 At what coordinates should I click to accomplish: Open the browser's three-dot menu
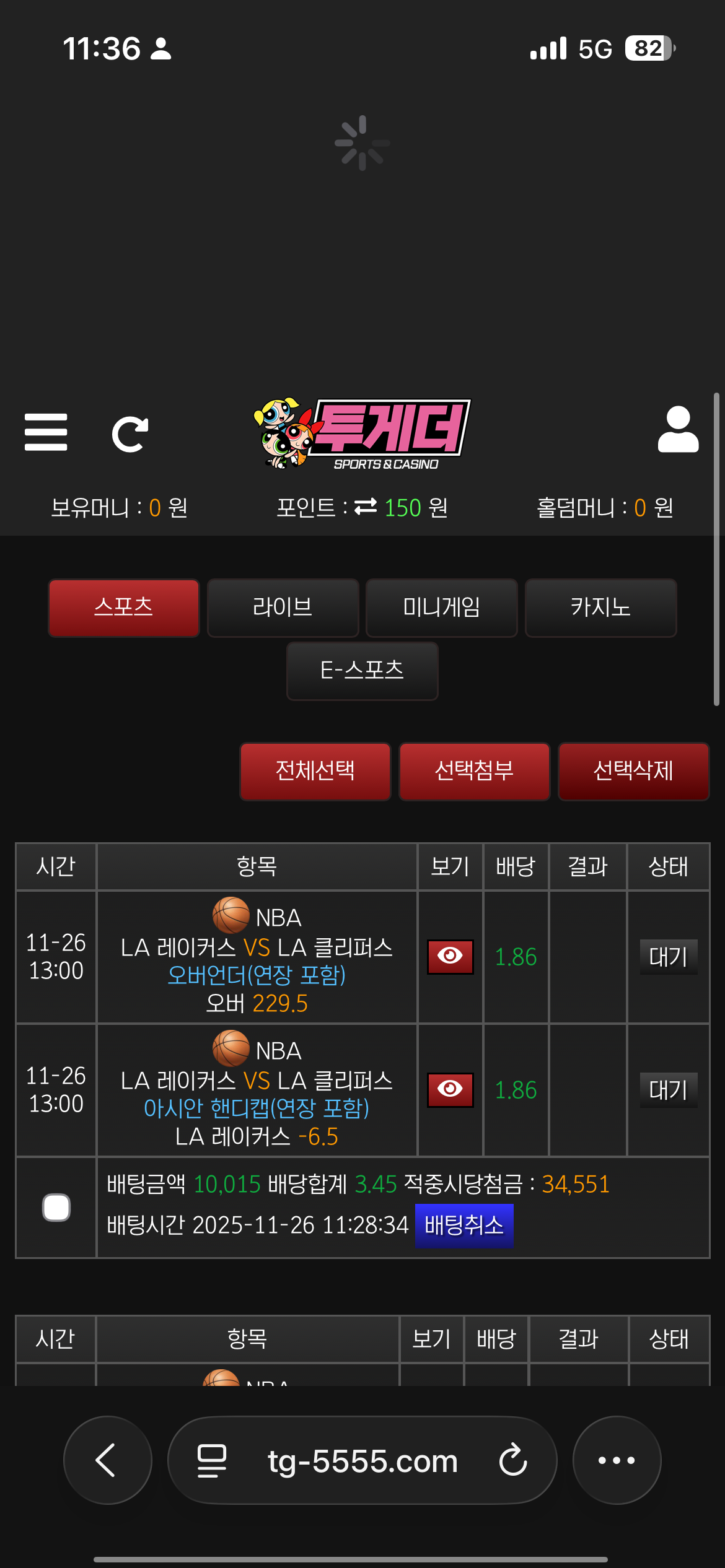tap(616, 1460)
